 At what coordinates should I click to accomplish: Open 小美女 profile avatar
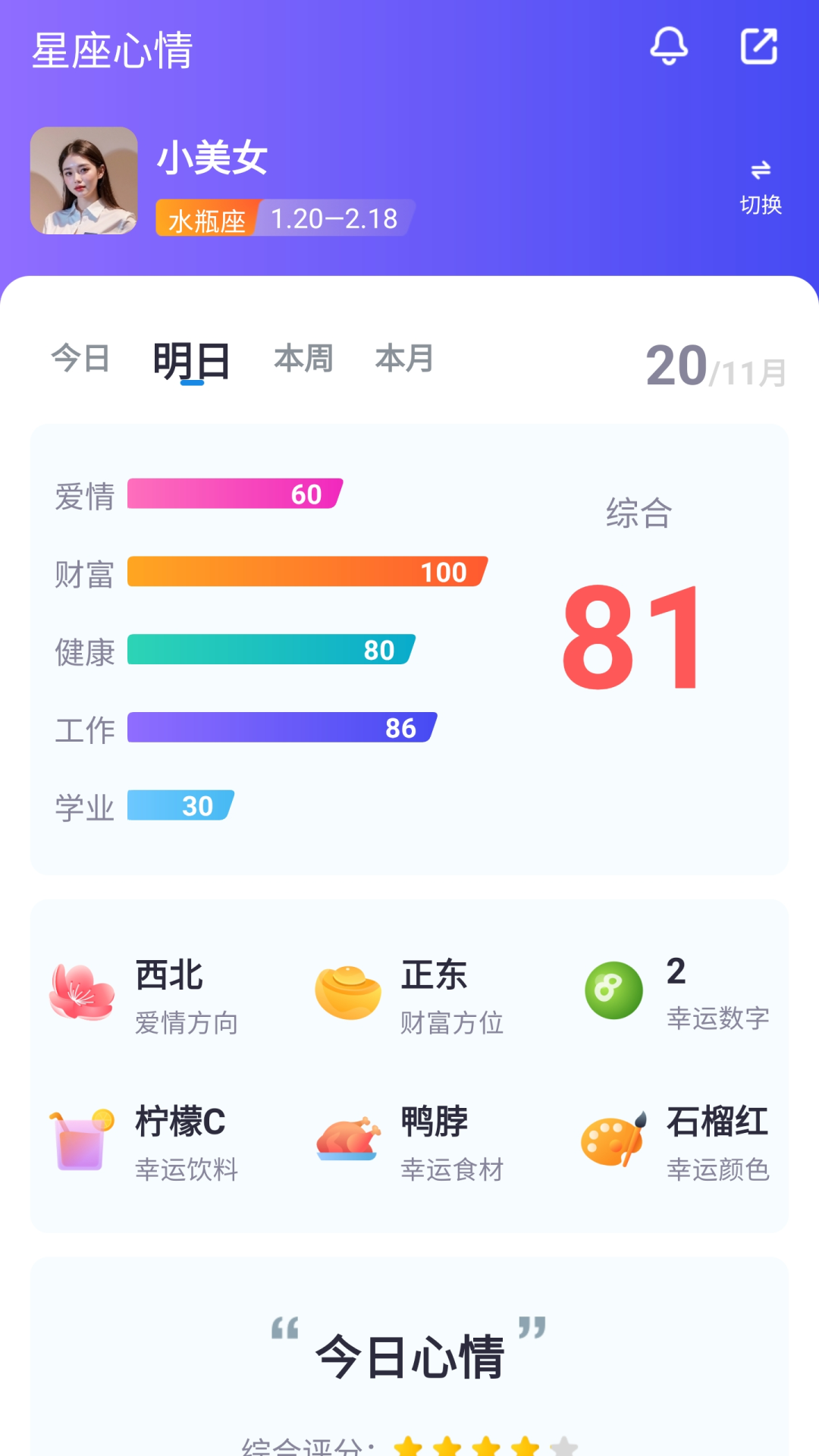(83, 180)
